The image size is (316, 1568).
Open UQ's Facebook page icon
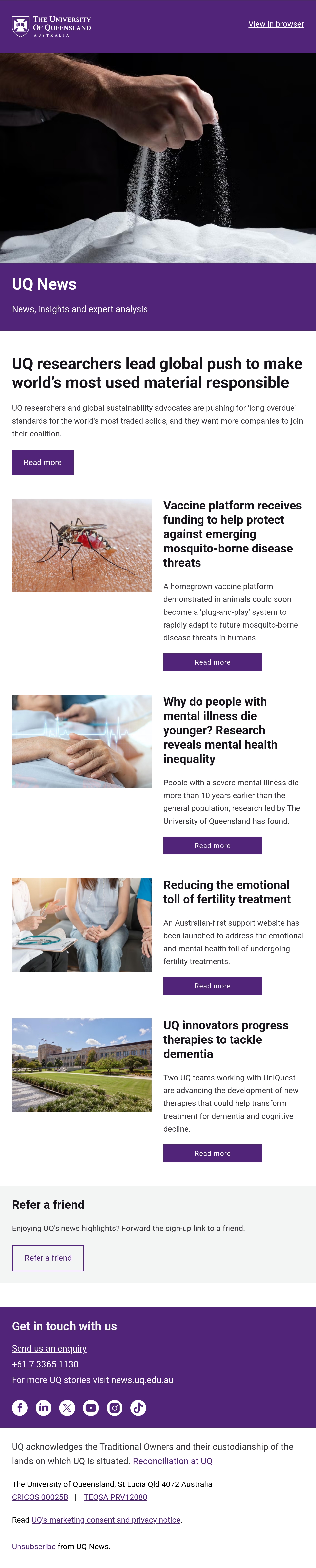(x=20, y=1408)
